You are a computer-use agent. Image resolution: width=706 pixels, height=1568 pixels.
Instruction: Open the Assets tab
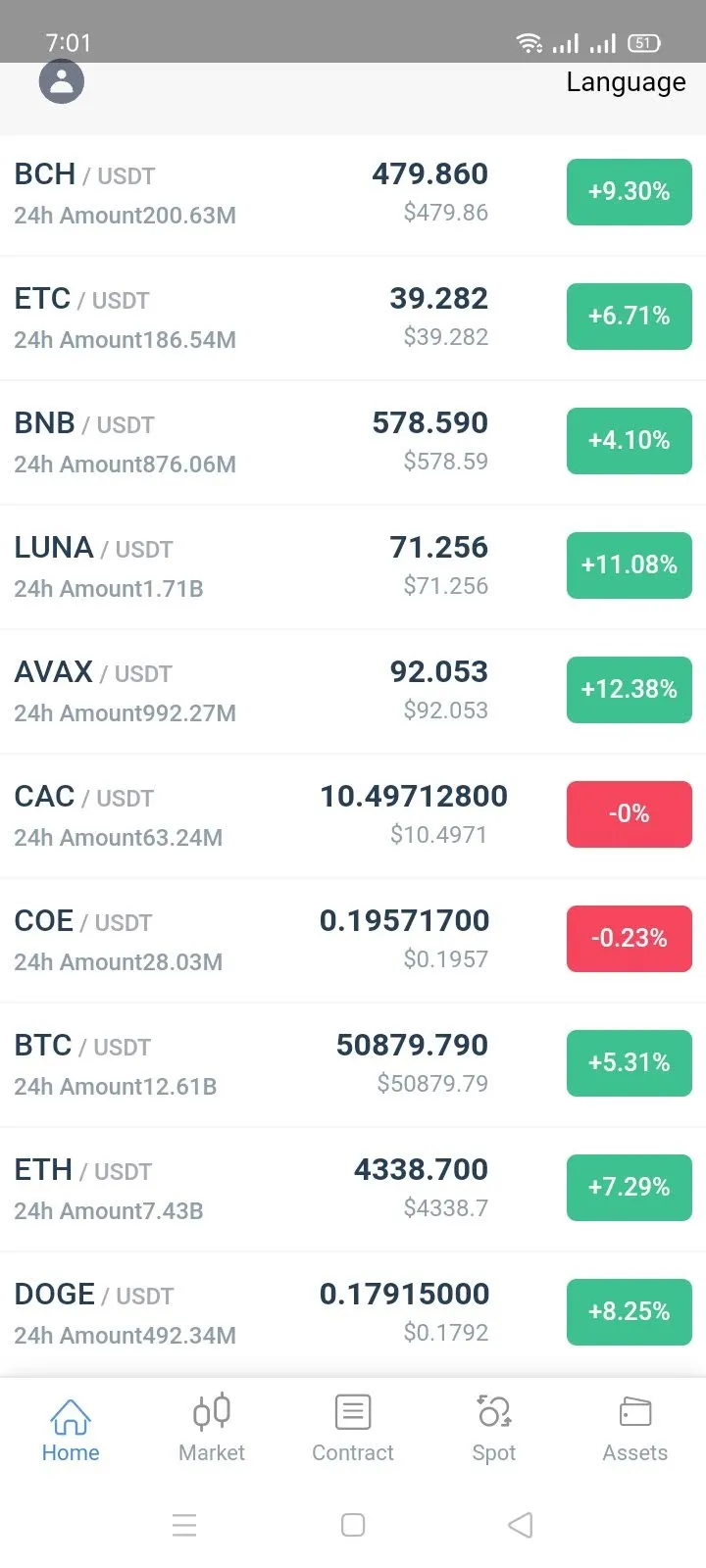(635, 1429)
